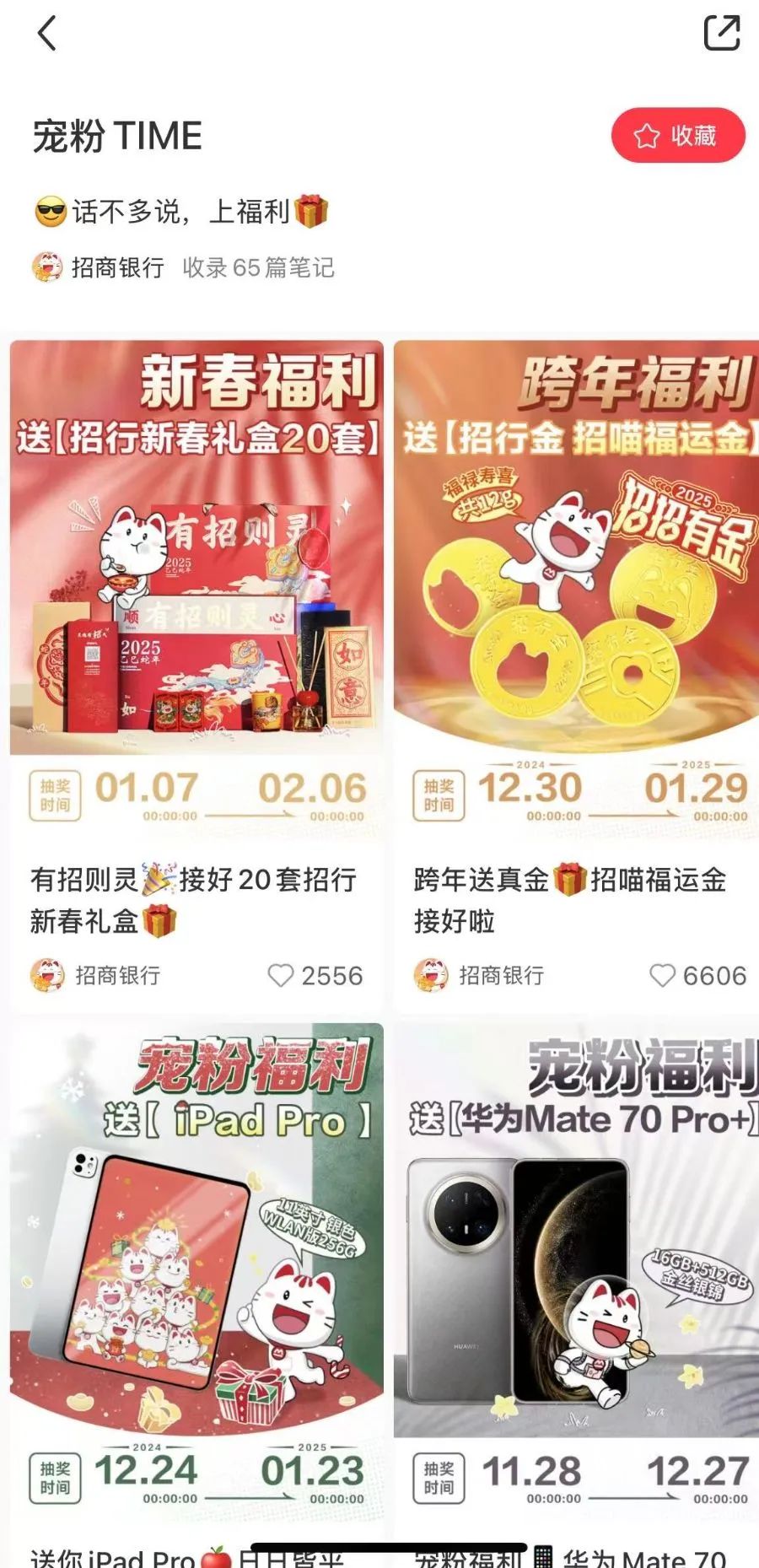Viewport: 759px width, 1568px height.
Task: Open 招商银行 author profile under the title
Action: coord(100,267)
